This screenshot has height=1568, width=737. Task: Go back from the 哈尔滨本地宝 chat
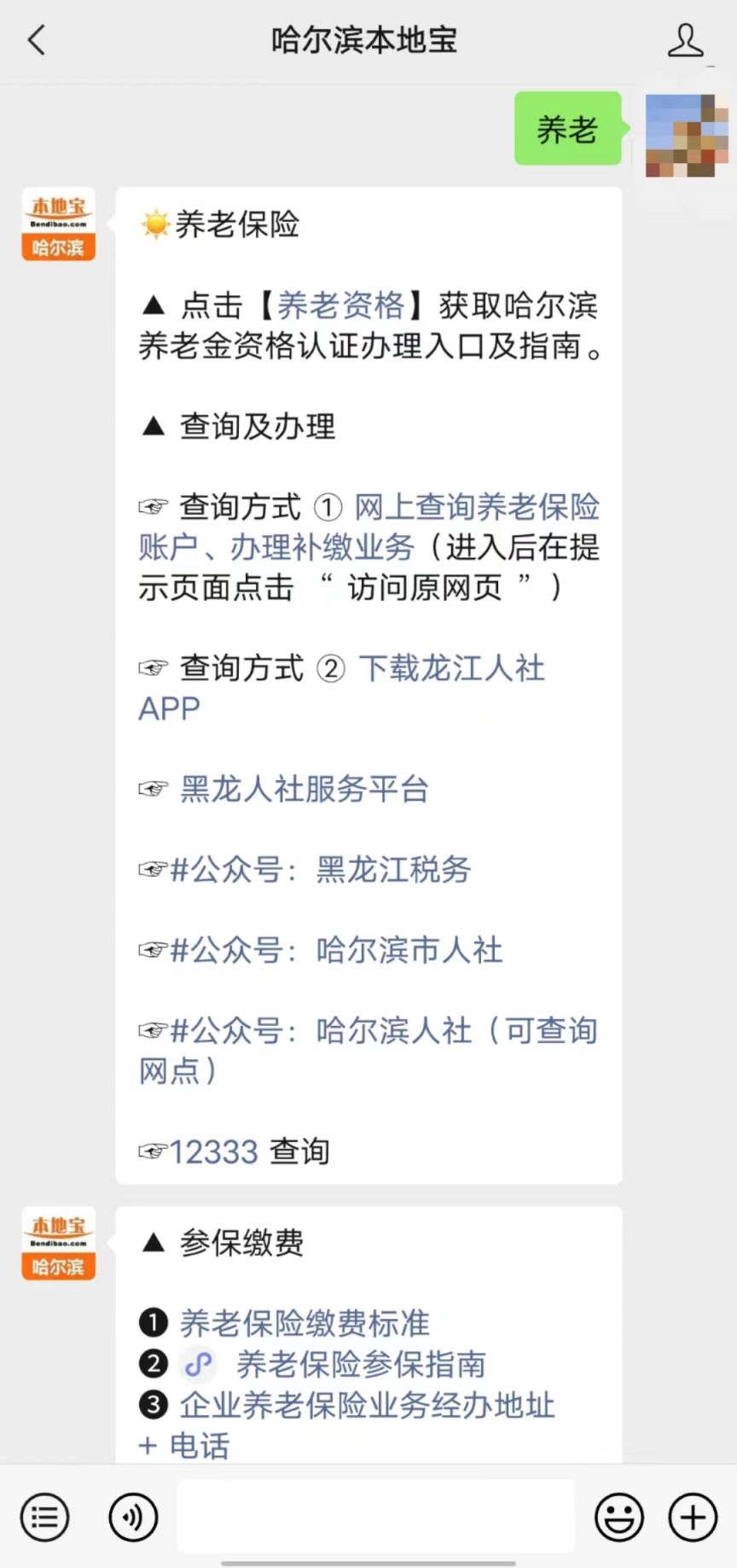36,40
